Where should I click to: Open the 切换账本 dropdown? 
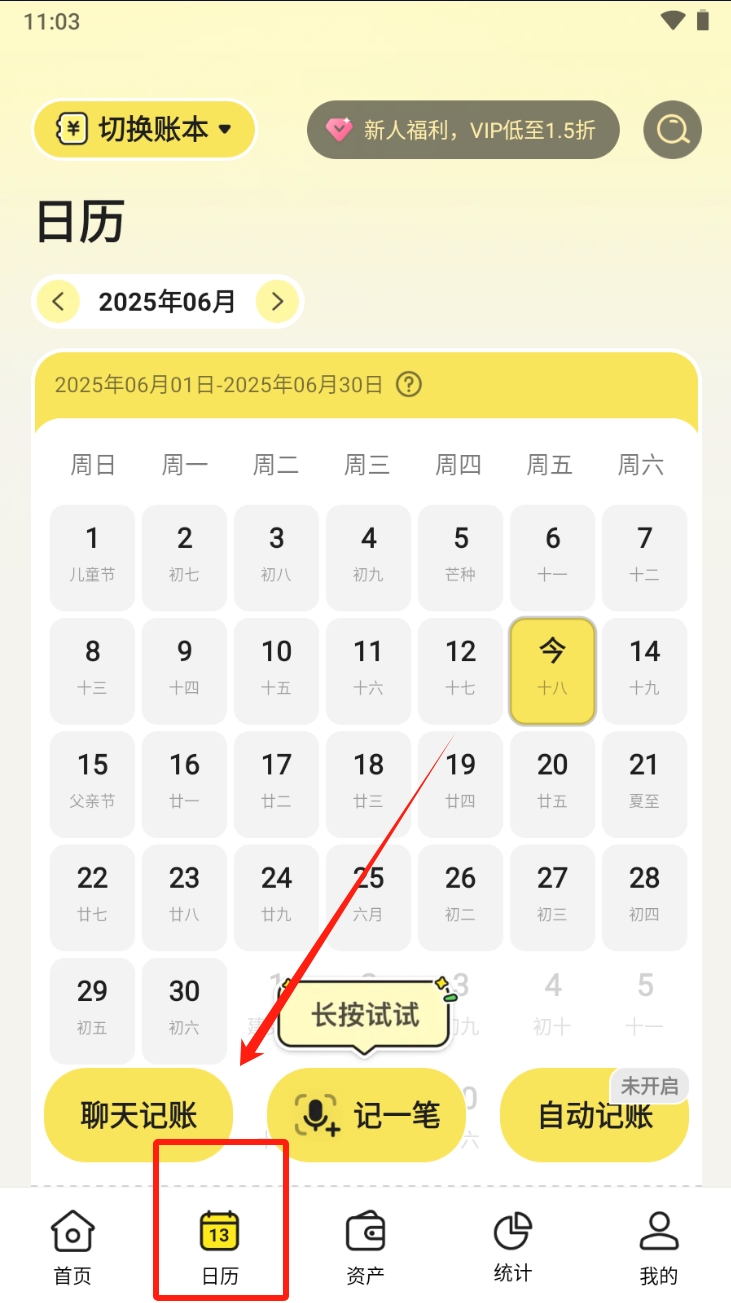(145, 129)
